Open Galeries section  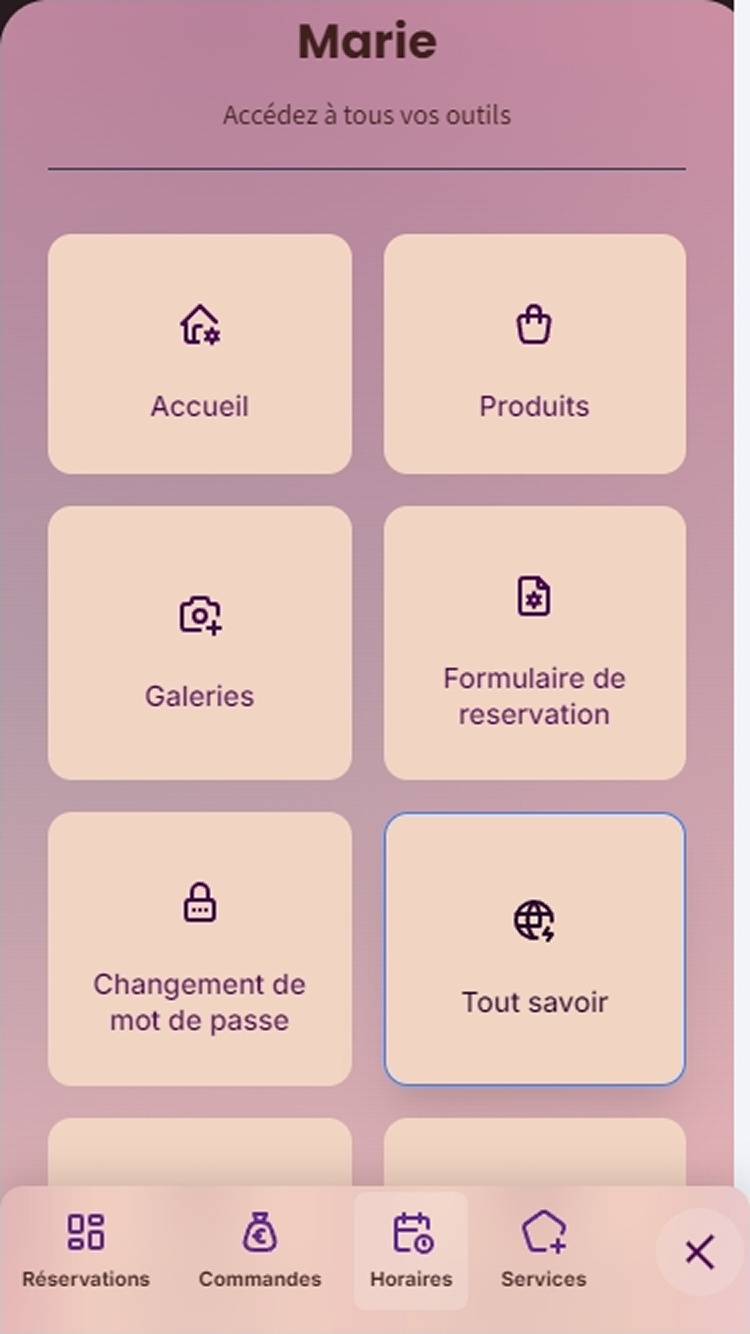[x=200, y=643]
